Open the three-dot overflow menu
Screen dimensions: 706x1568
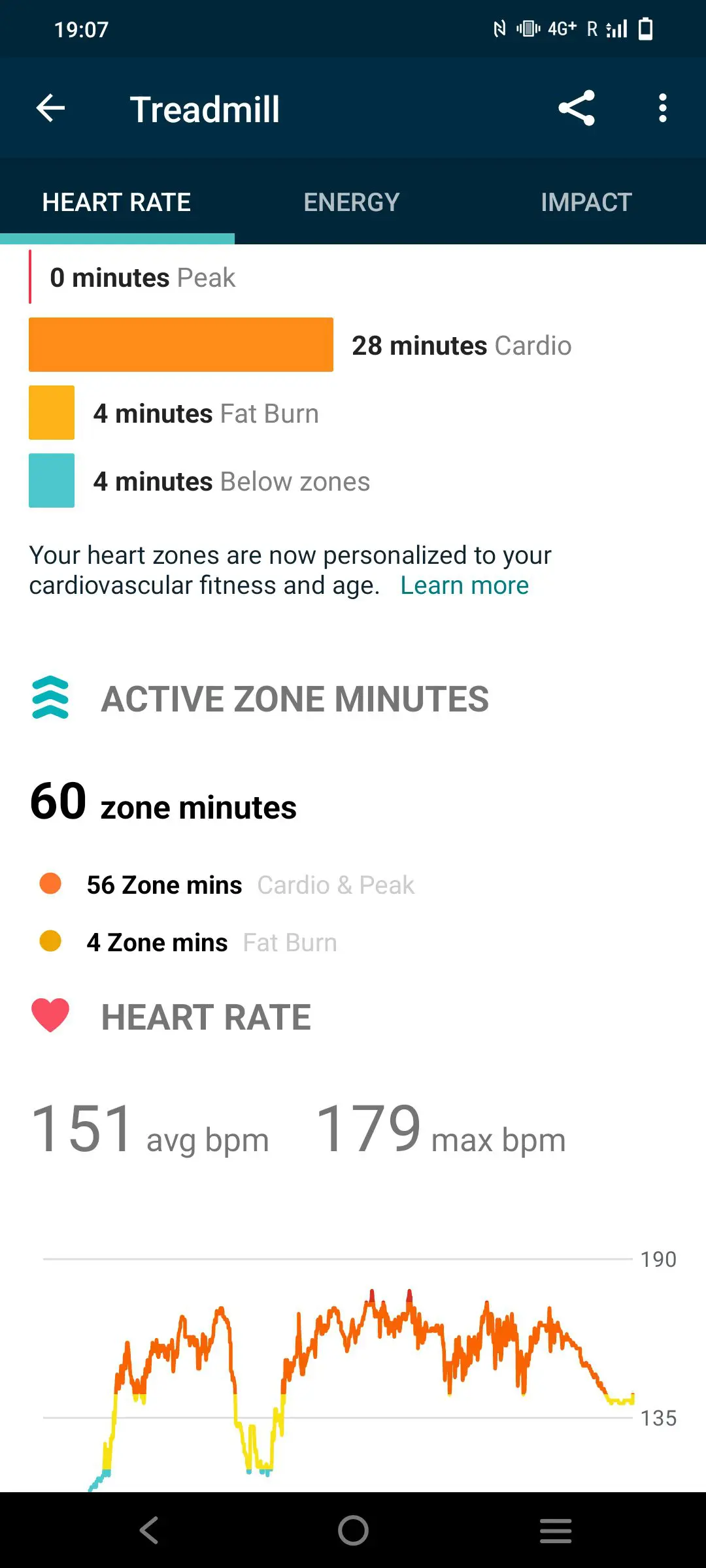pyautogui.click(x=663, y=108)
